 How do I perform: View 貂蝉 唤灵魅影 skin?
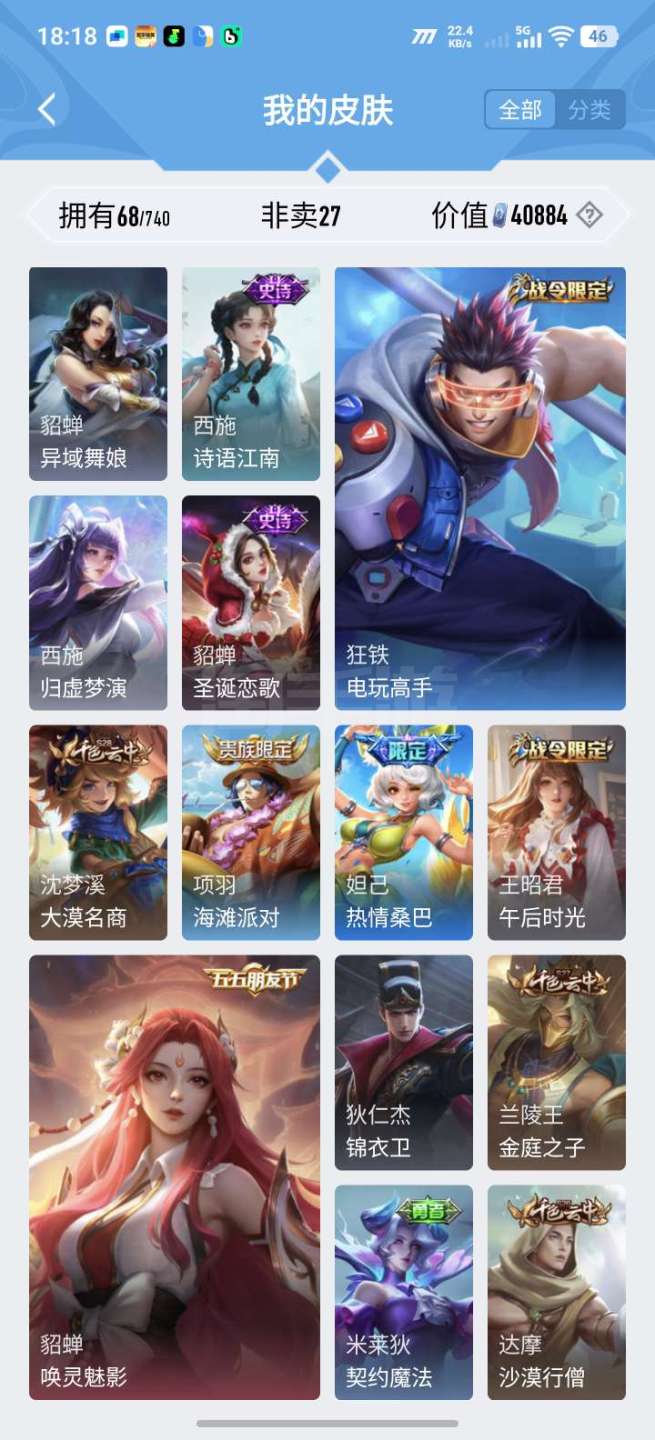click(175, 1177)
